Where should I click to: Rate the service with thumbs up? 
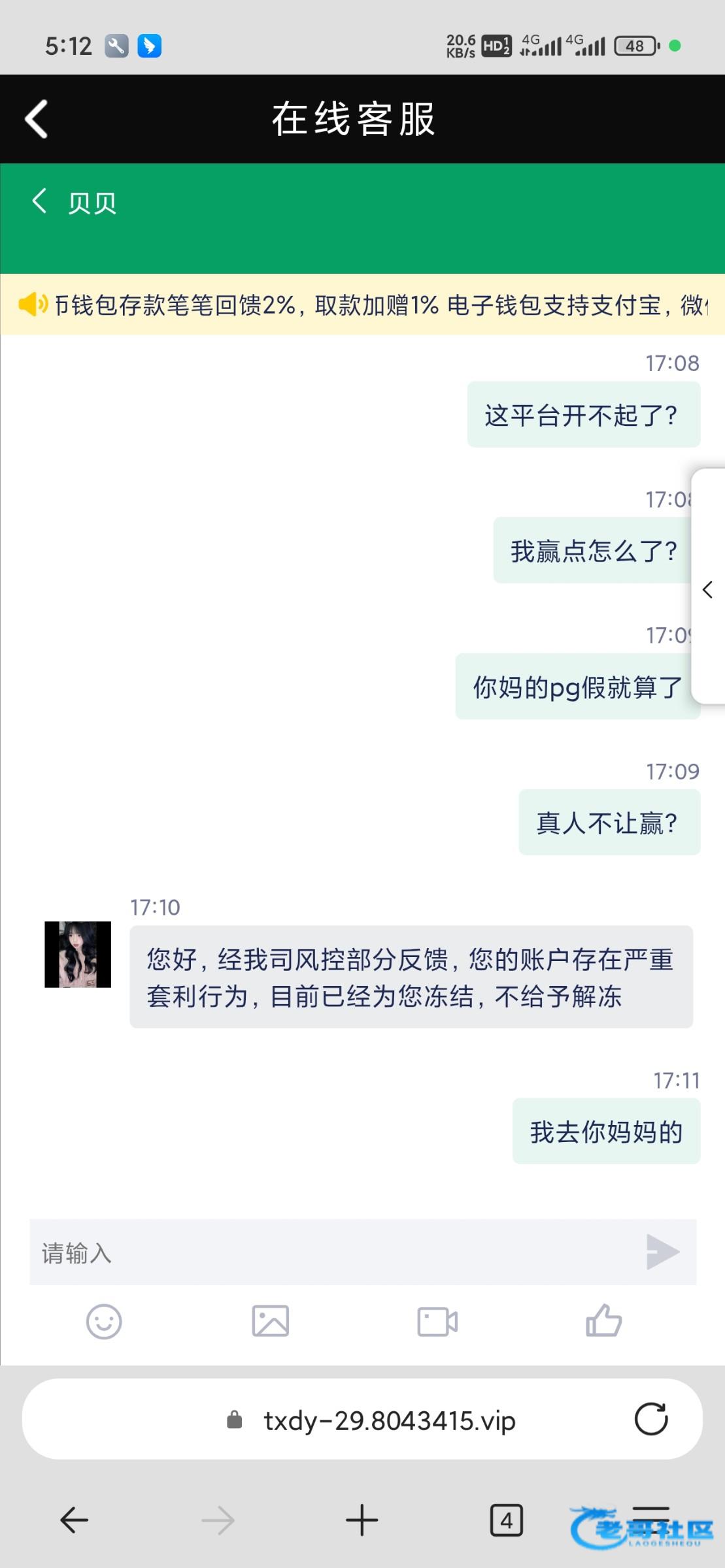[603, 1320]
